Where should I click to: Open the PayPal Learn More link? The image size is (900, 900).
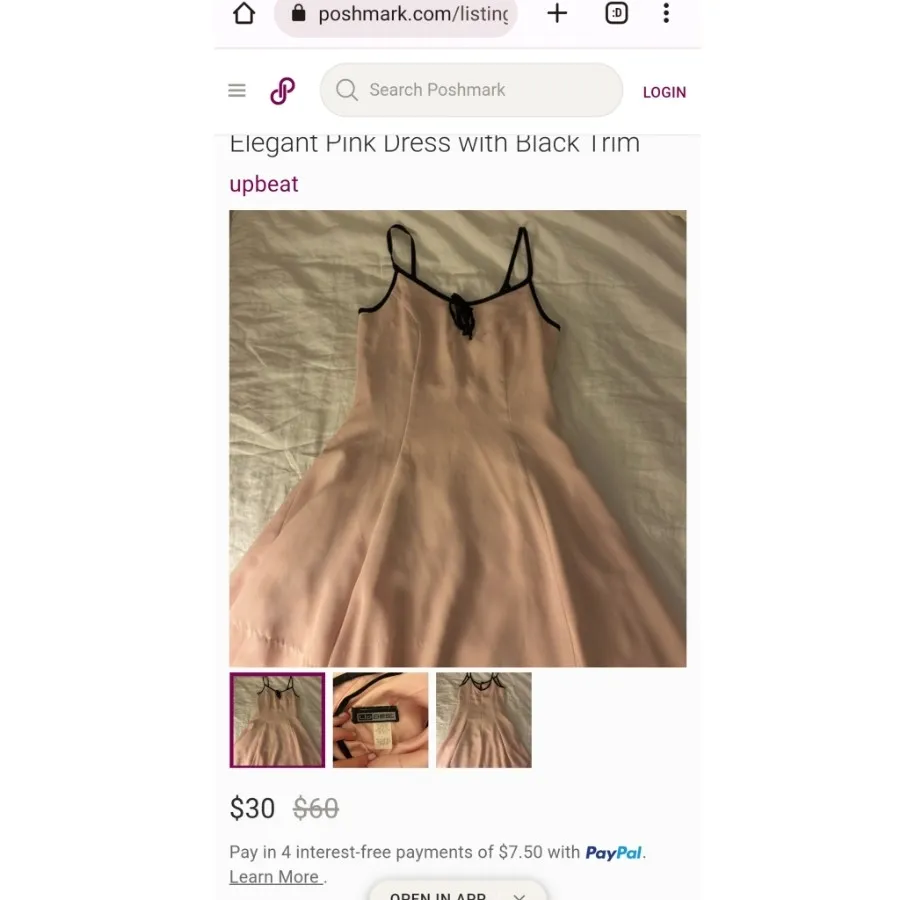pos(274,877)
